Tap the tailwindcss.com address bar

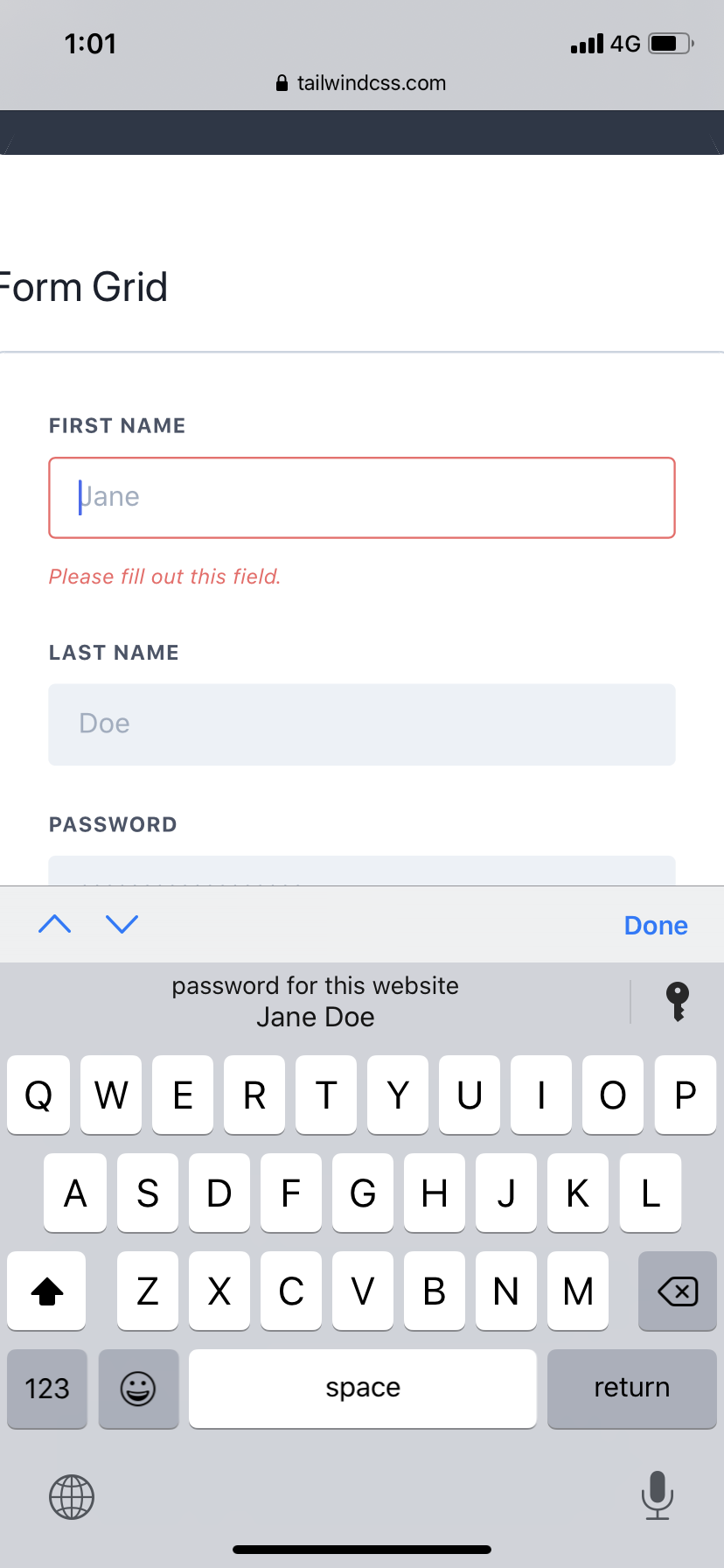362,82
